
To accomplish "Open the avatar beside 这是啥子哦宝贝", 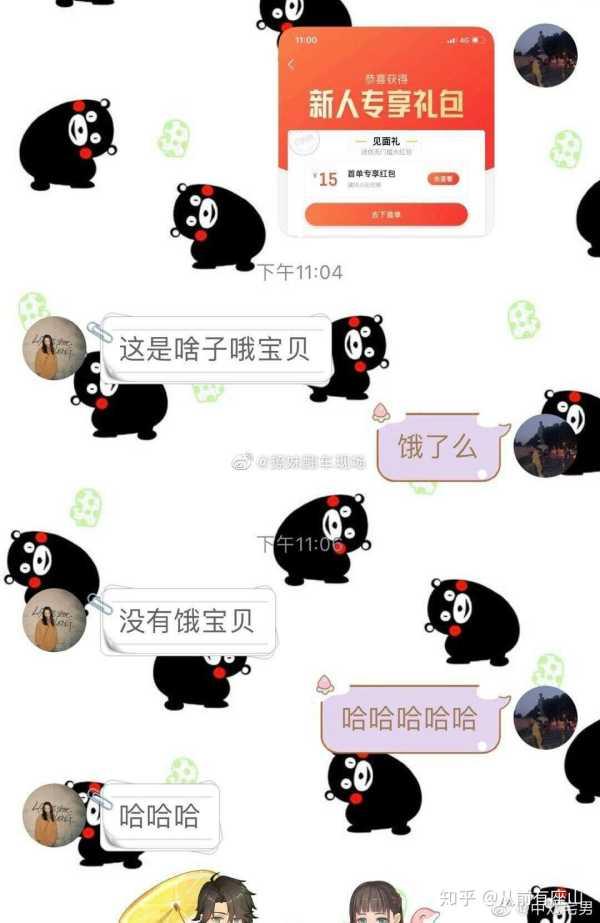I will 54,348.
